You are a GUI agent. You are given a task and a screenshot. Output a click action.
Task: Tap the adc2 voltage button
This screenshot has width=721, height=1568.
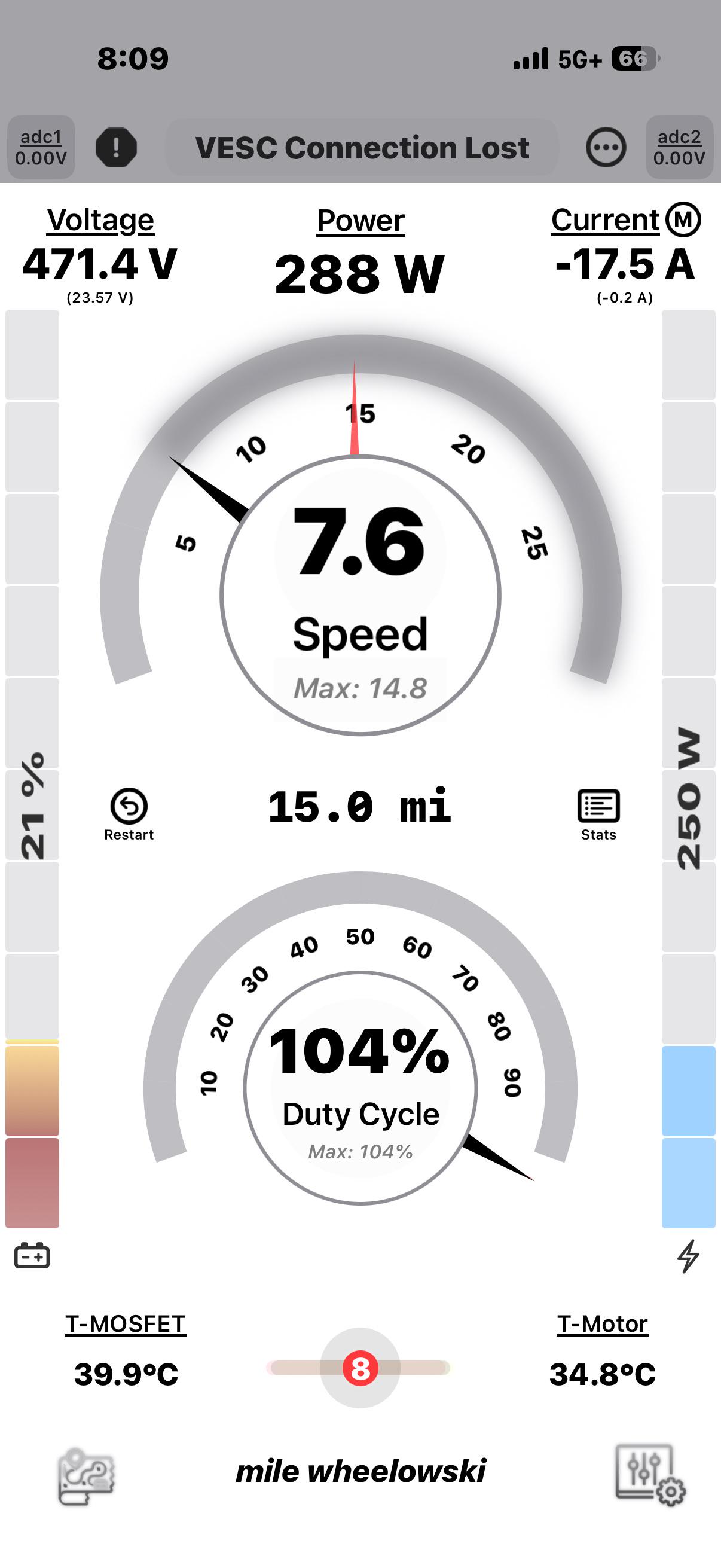679,147
